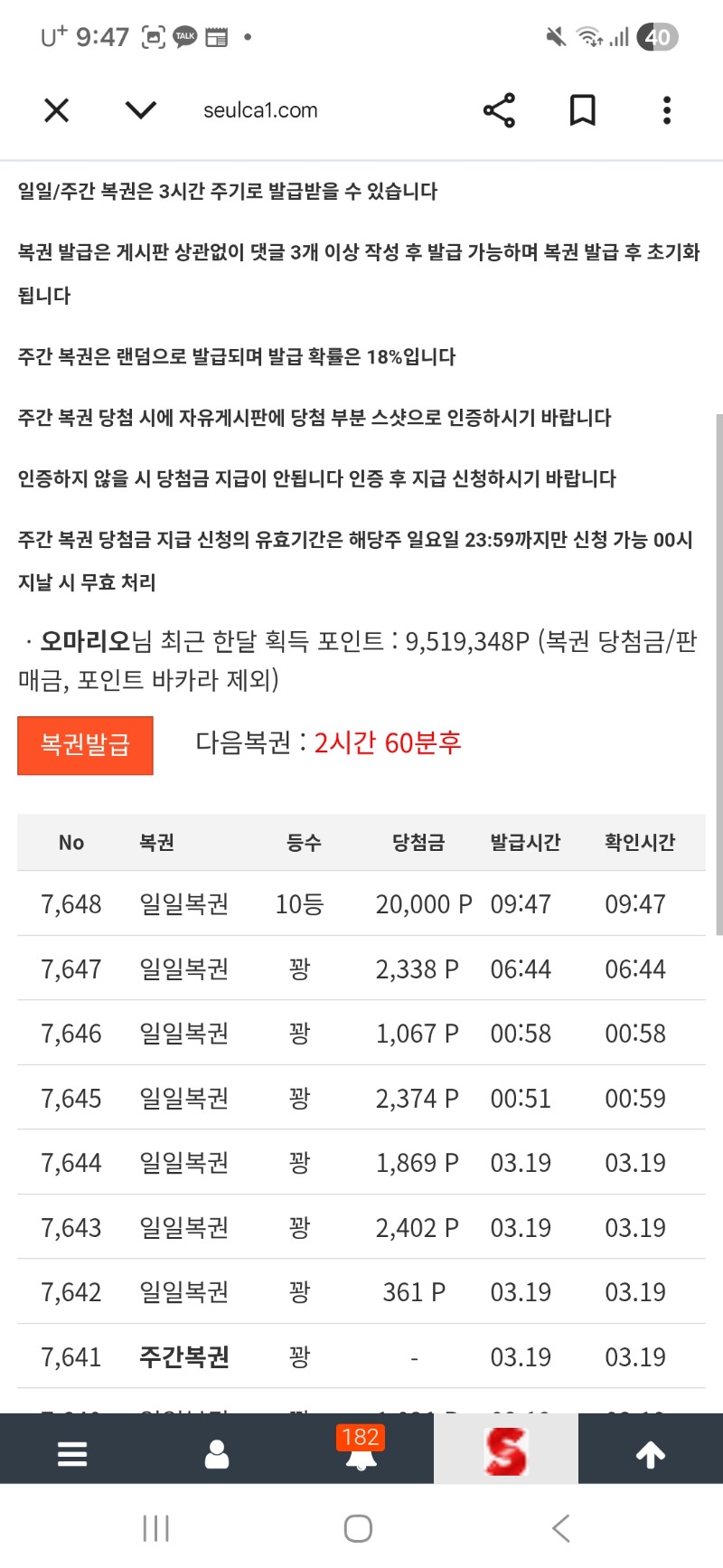Viewport: 723px width, 1568px height.
Task: Share this page
Action: click(499, 110)
